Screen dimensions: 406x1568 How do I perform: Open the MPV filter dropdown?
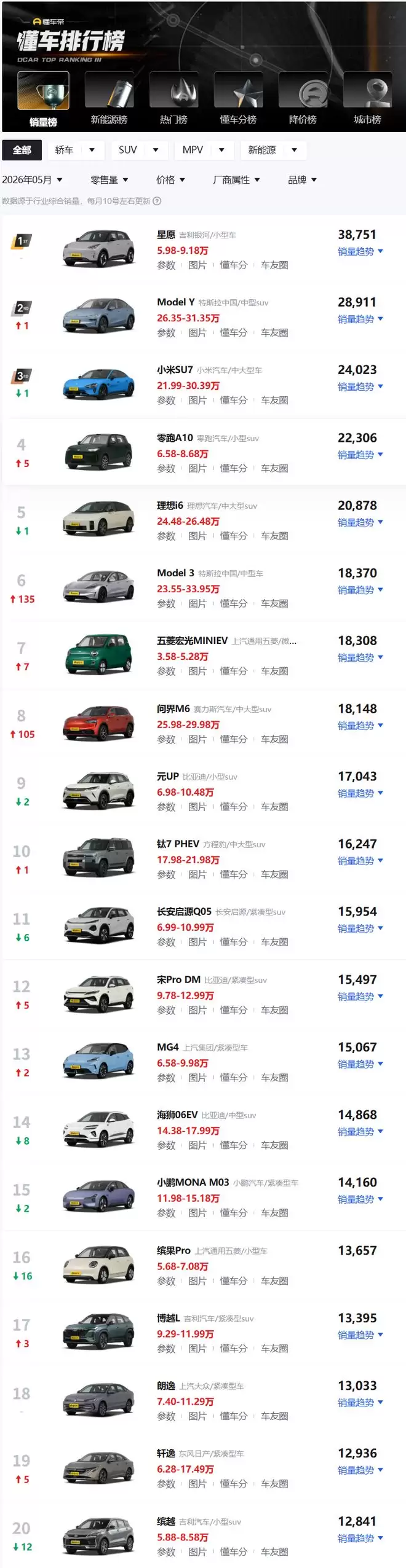click(204, 150)
